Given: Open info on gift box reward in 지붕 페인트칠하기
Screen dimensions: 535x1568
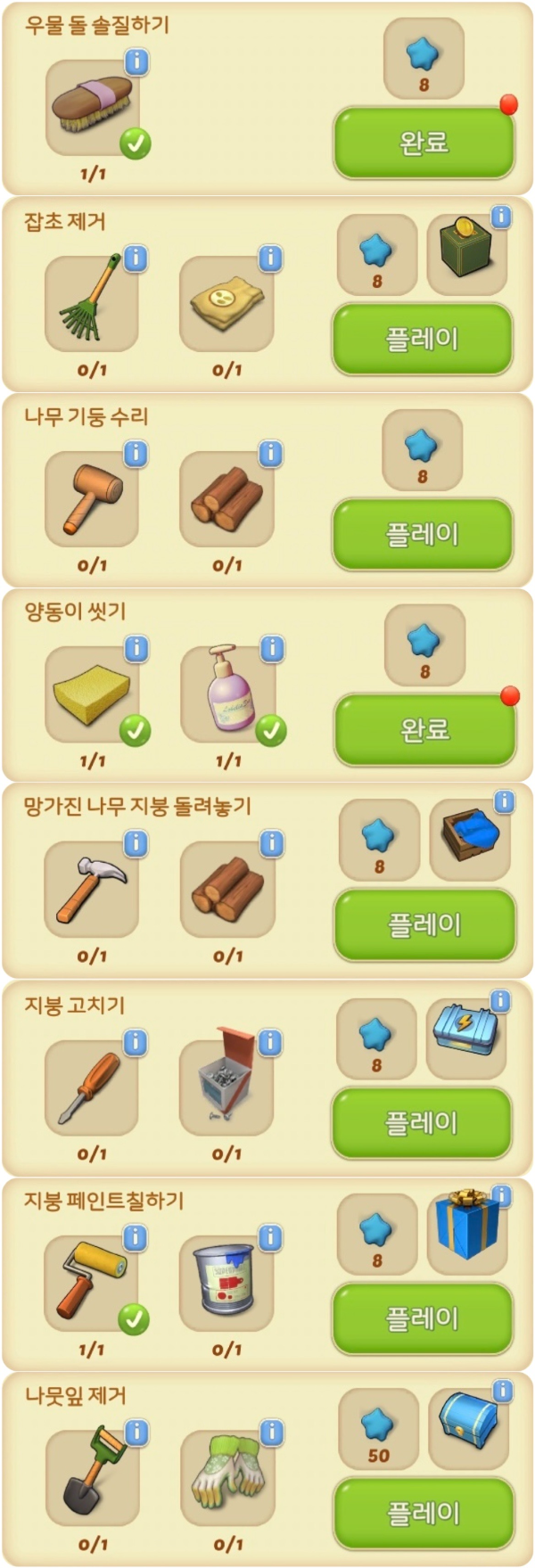Looking at the screenshot, I should tap(501, 1196).
